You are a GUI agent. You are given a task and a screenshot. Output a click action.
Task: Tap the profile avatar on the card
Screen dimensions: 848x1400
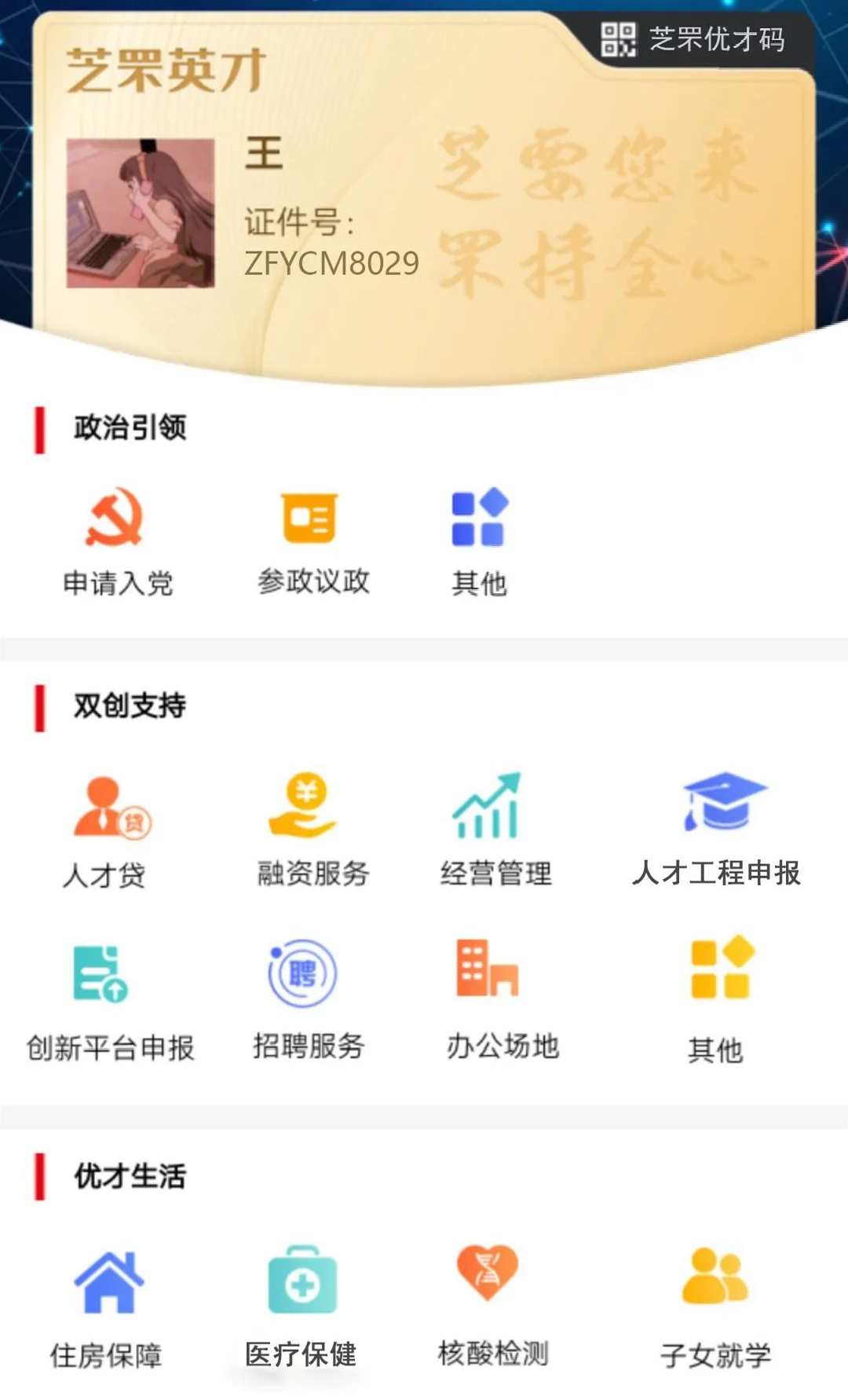pyautogui.click(x=141, y=213)
